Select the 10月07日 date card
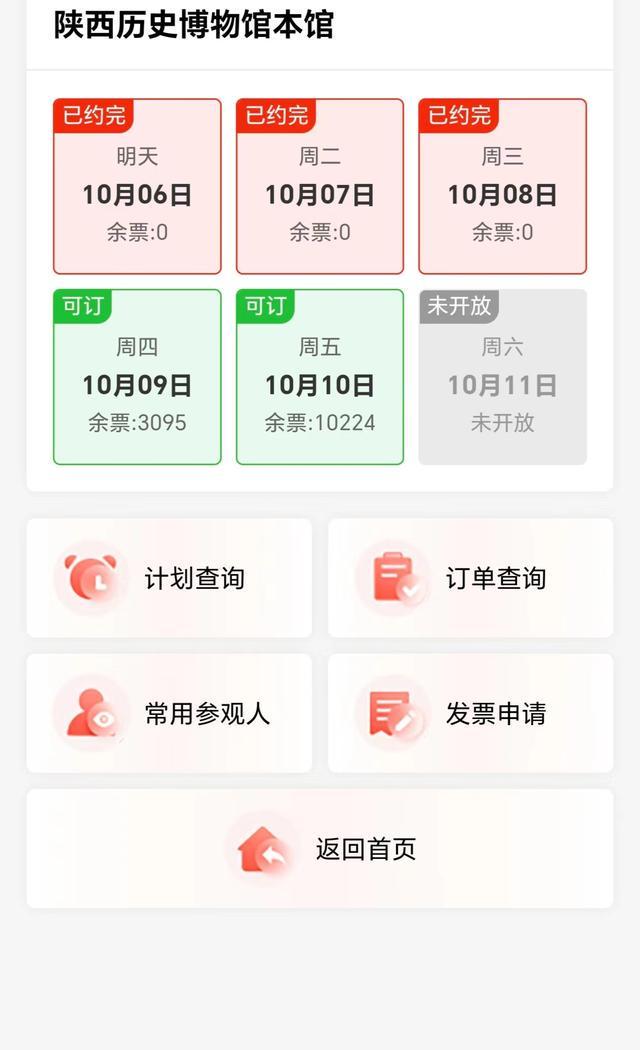 (320, 187)
